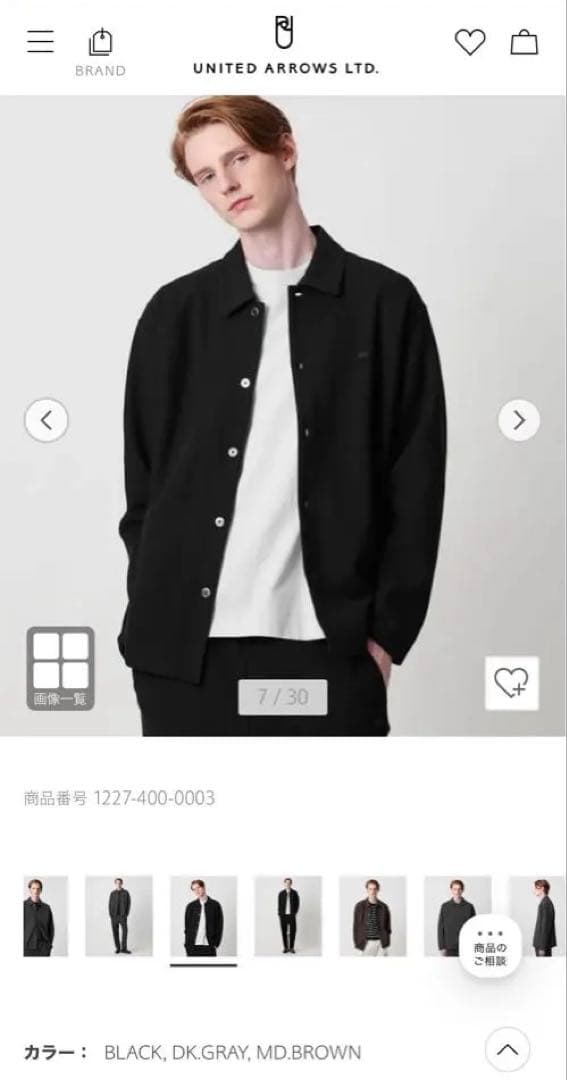This screenshot has height=1080, width=567.
Task: Show the next product image
Action: (x=519, y=419)
